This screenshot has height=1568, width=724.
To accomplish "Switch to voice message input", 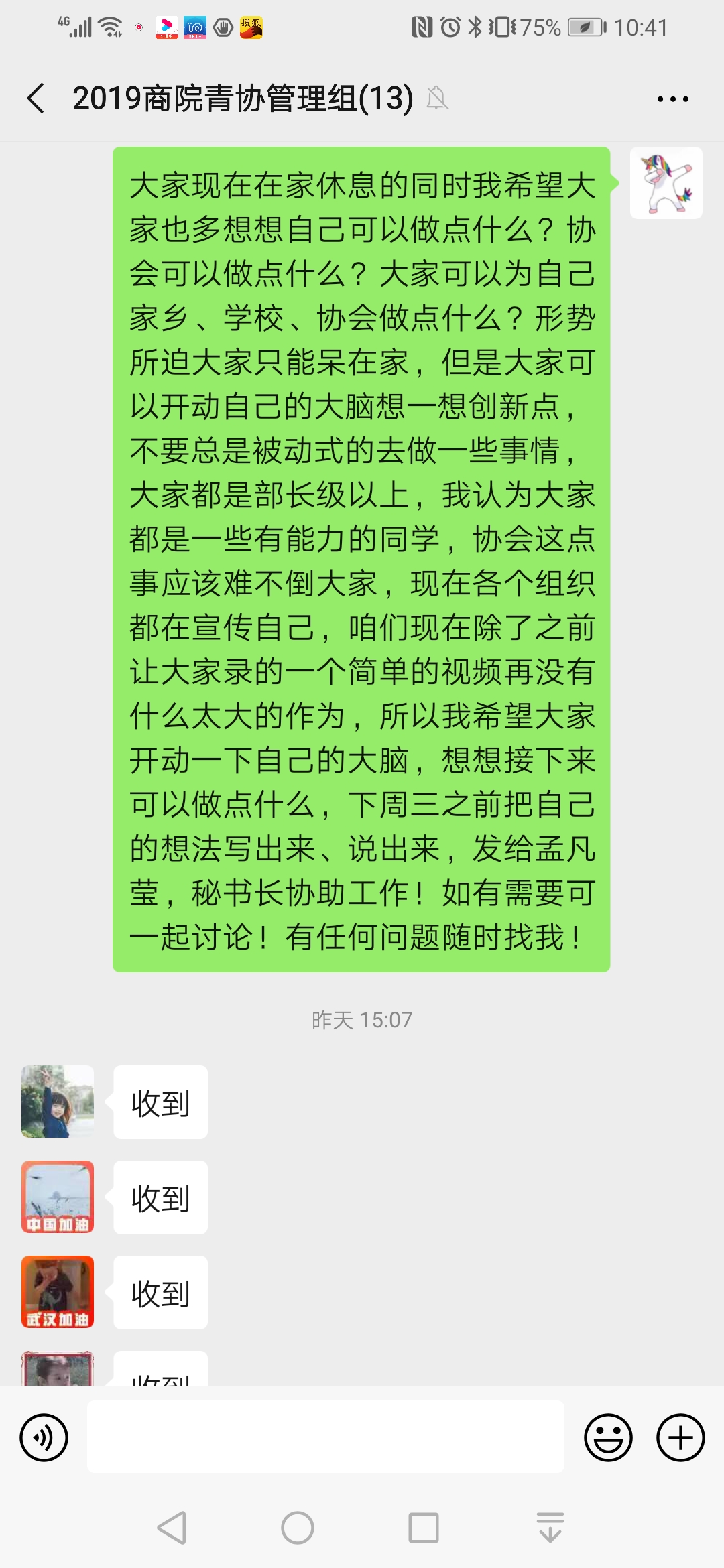I will pos(44,1437).
